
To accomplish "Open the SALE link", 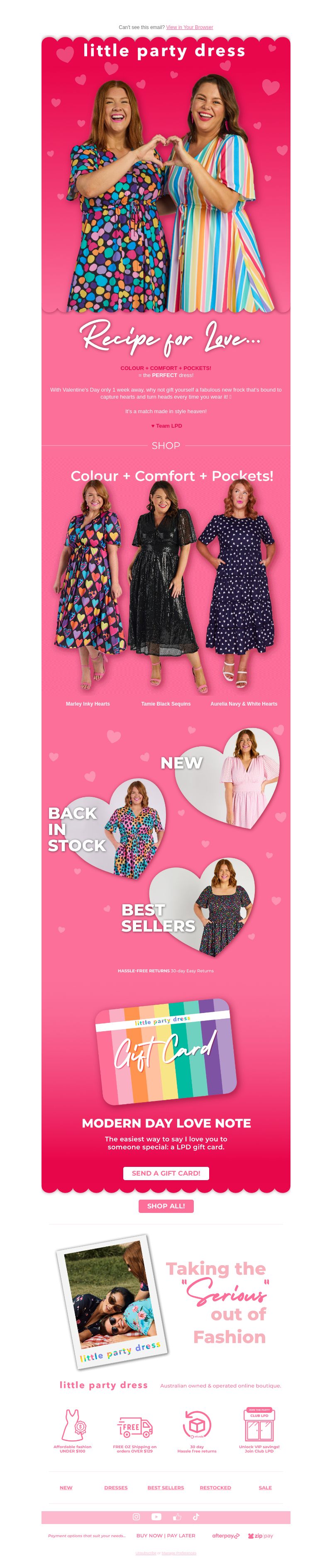I will [265, 1488].
